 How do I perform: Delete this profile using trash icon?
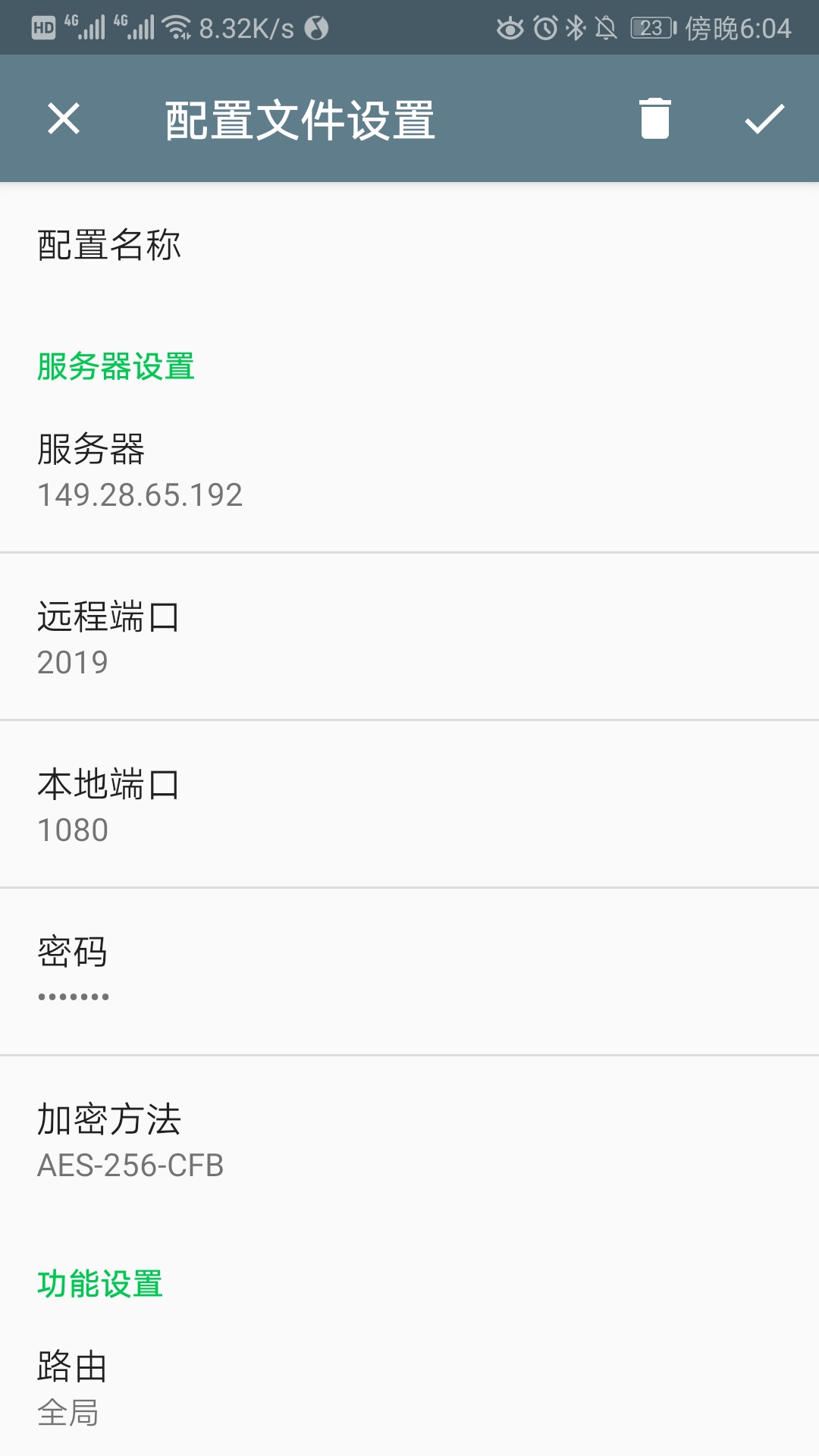tap(653, 118)
